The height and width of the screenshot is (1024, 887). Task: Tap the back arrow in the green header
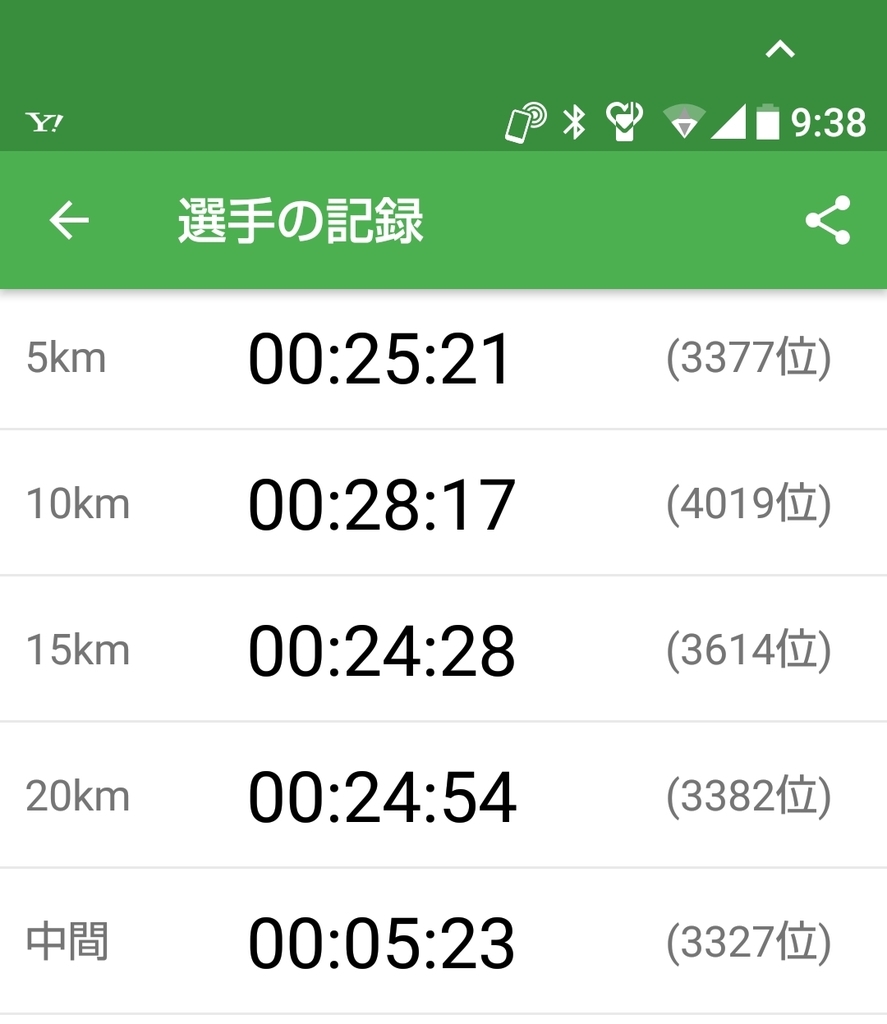[x=67, y=222]
